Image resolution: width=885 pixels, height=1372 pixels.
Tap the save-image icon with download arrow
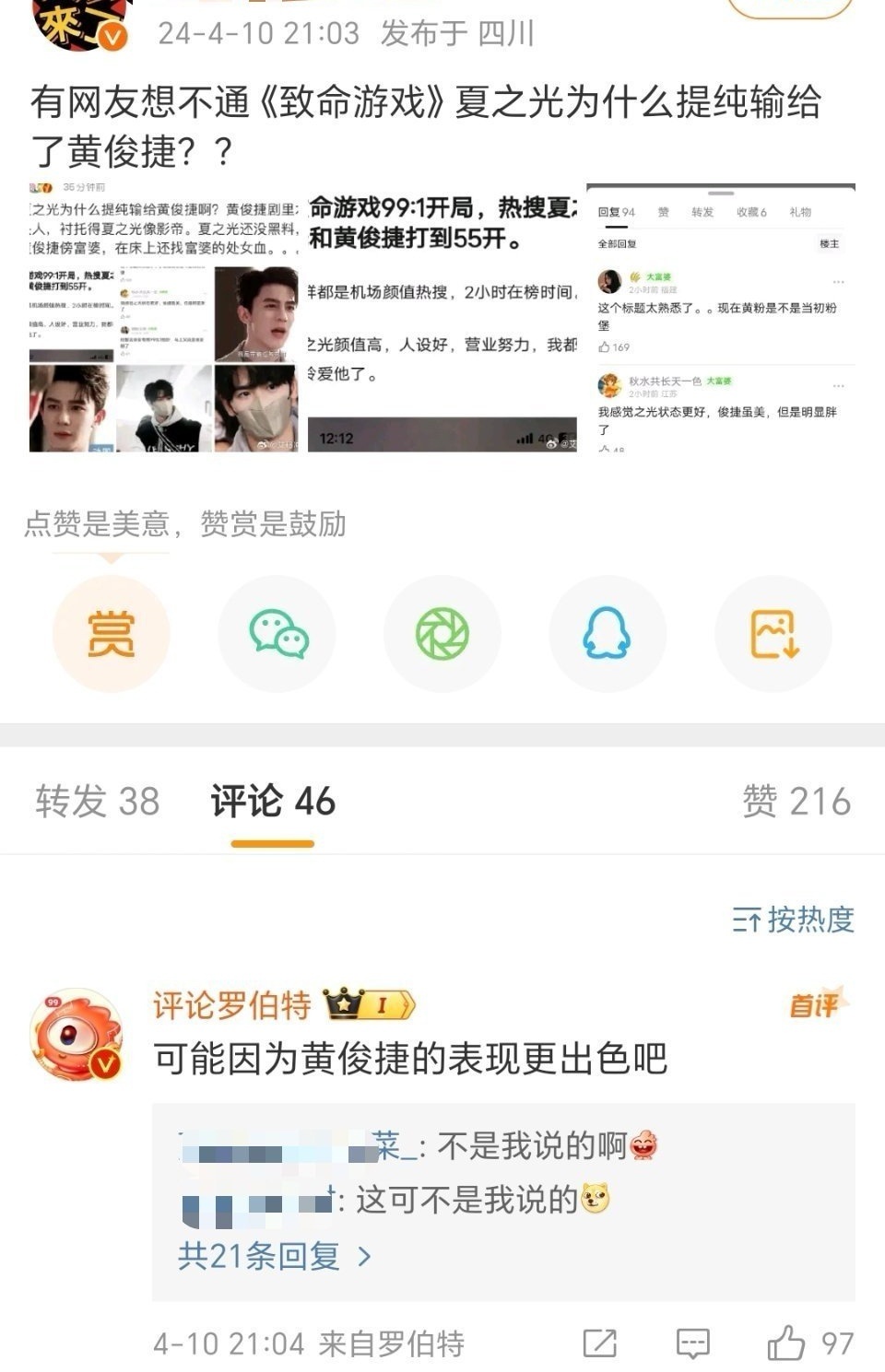773,633
